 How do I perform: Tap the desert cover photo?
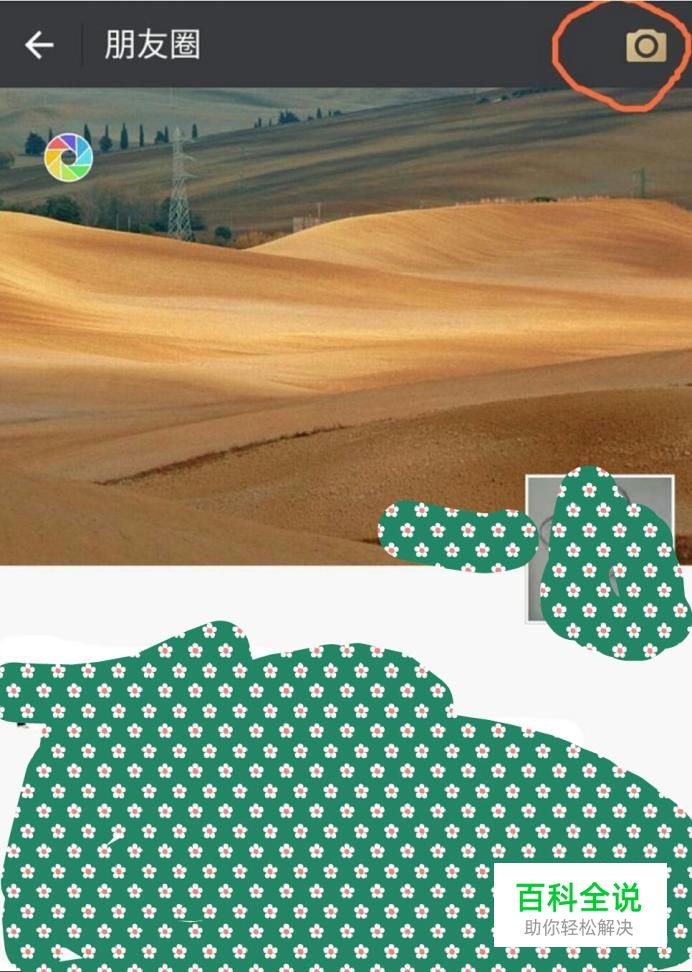pos(346,326)
